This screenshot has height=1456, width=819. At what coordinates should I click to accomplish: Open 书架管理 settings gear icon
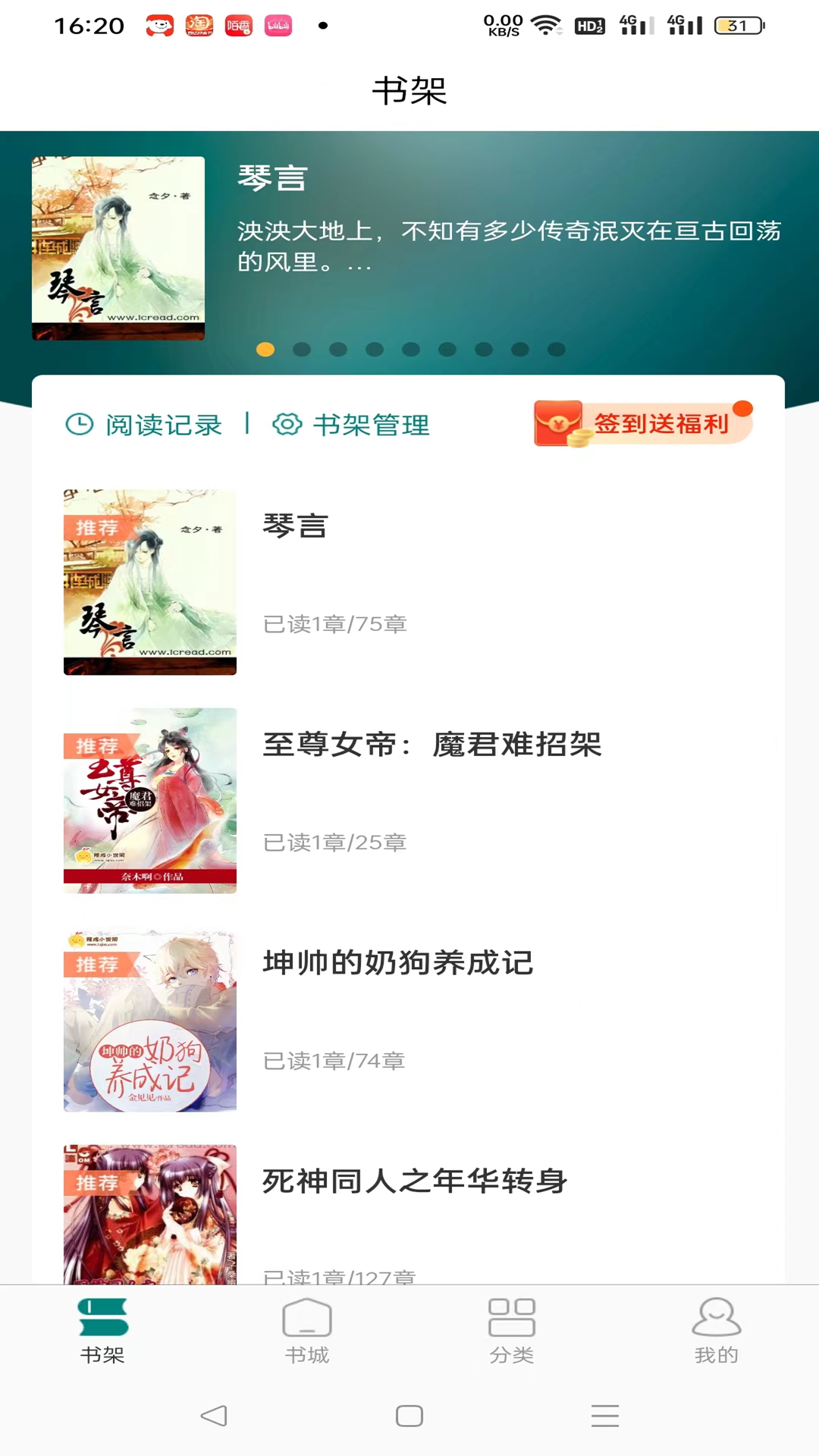287,425
